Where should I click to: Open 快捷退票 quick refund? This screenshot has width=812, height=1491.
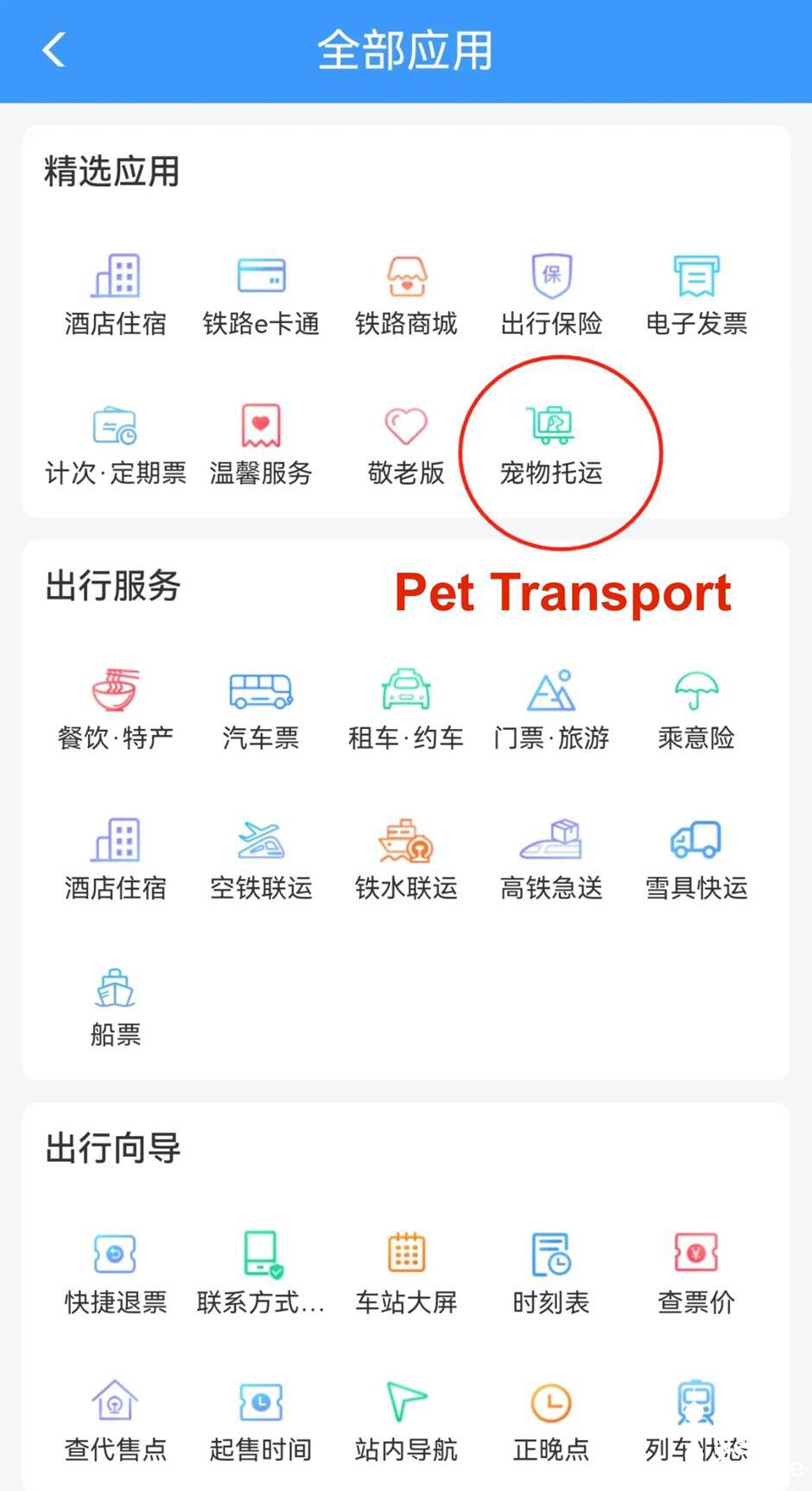[116, 1273]
